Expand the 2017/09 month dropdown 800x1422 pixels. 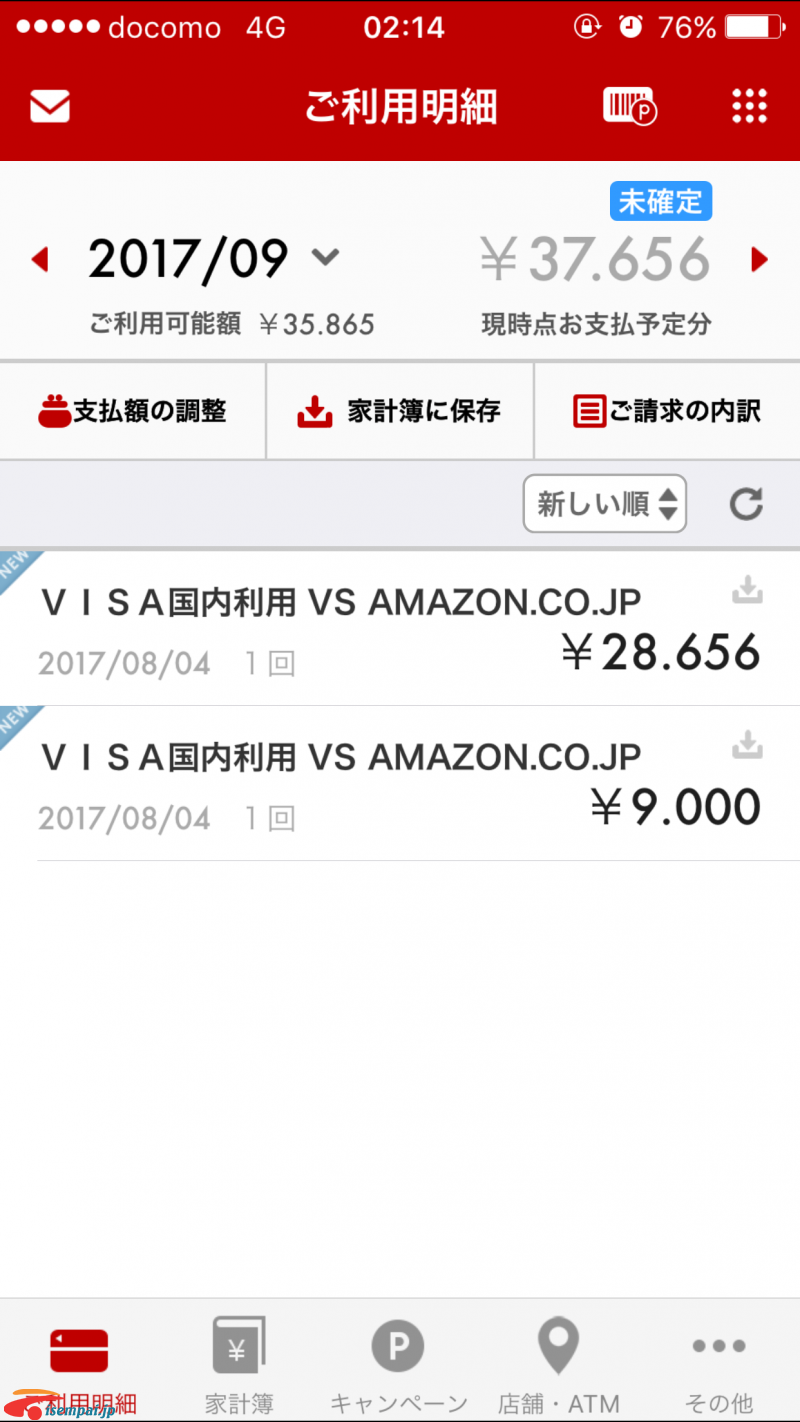[x=214, y=259]
